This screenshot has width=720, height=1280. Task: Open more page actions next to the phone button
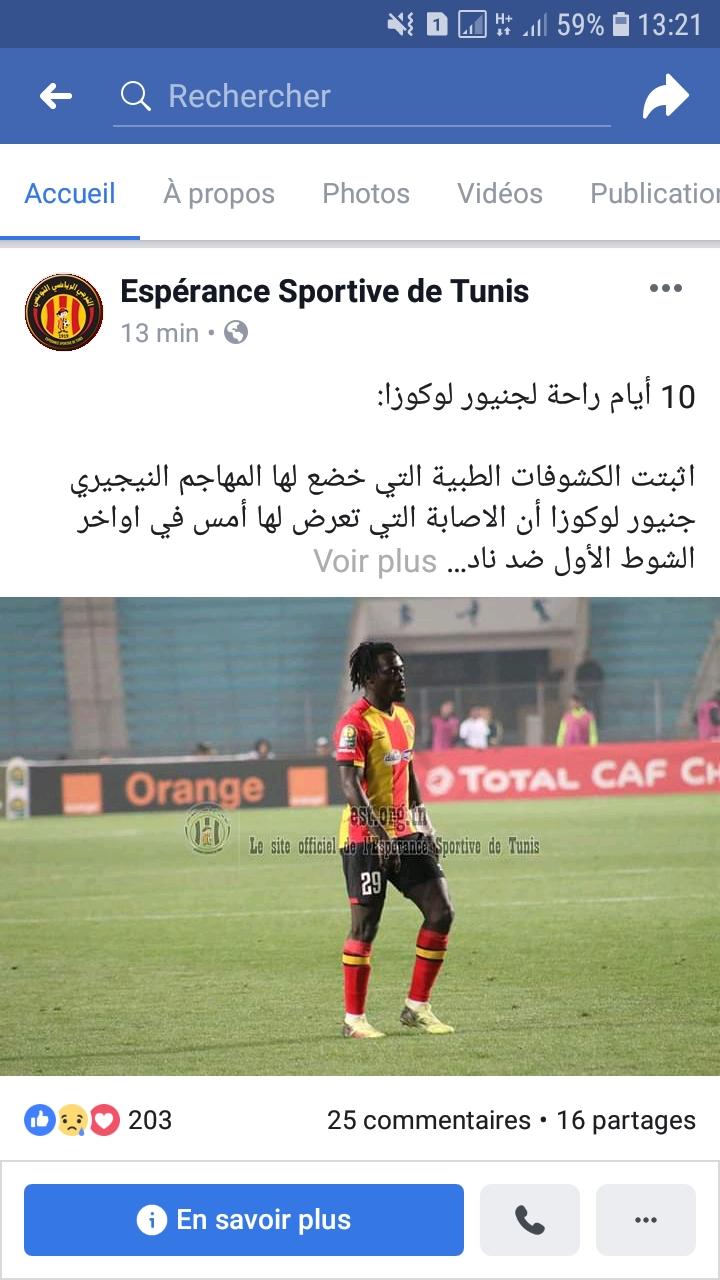(646, 1220)
